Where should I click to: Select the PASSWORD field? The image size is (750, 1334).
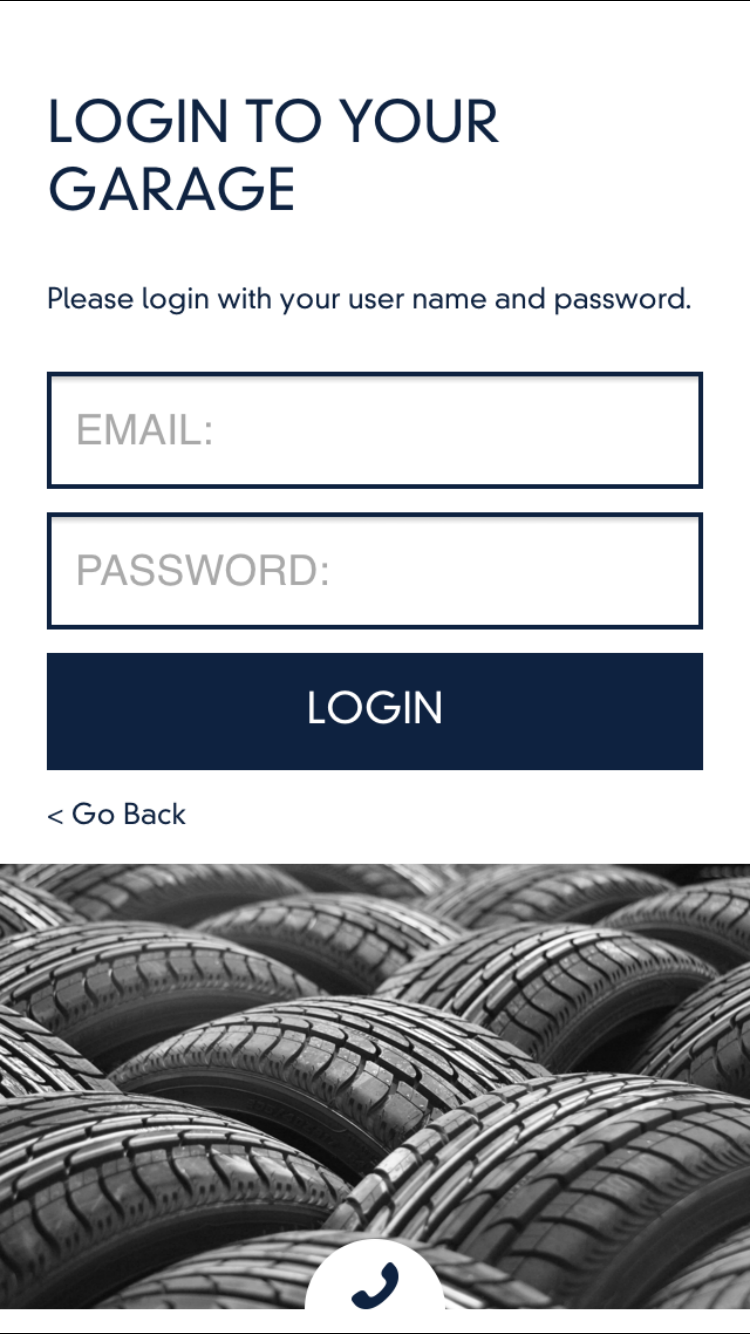(375, 571)
